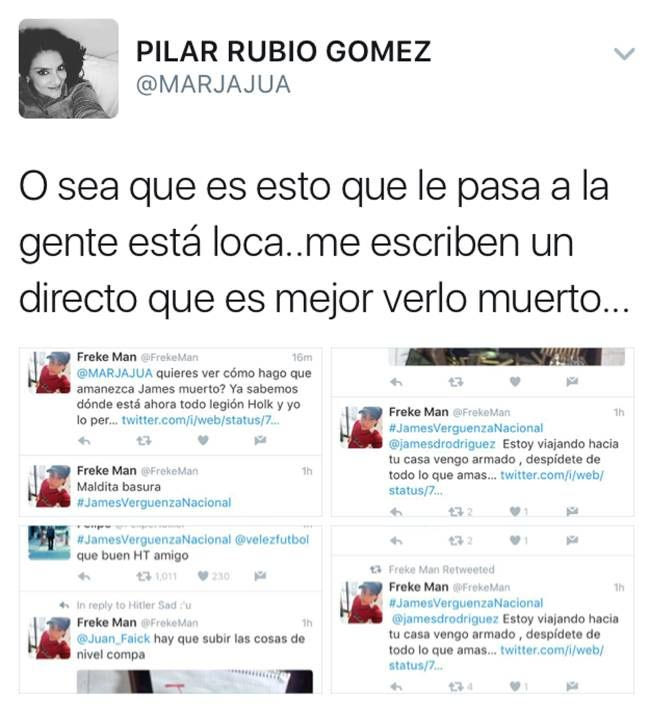Image resolution: width=649 pixels, height=710 pixels.
Task: Open the tweet options chevron
Action: click(x=624, y=54)
